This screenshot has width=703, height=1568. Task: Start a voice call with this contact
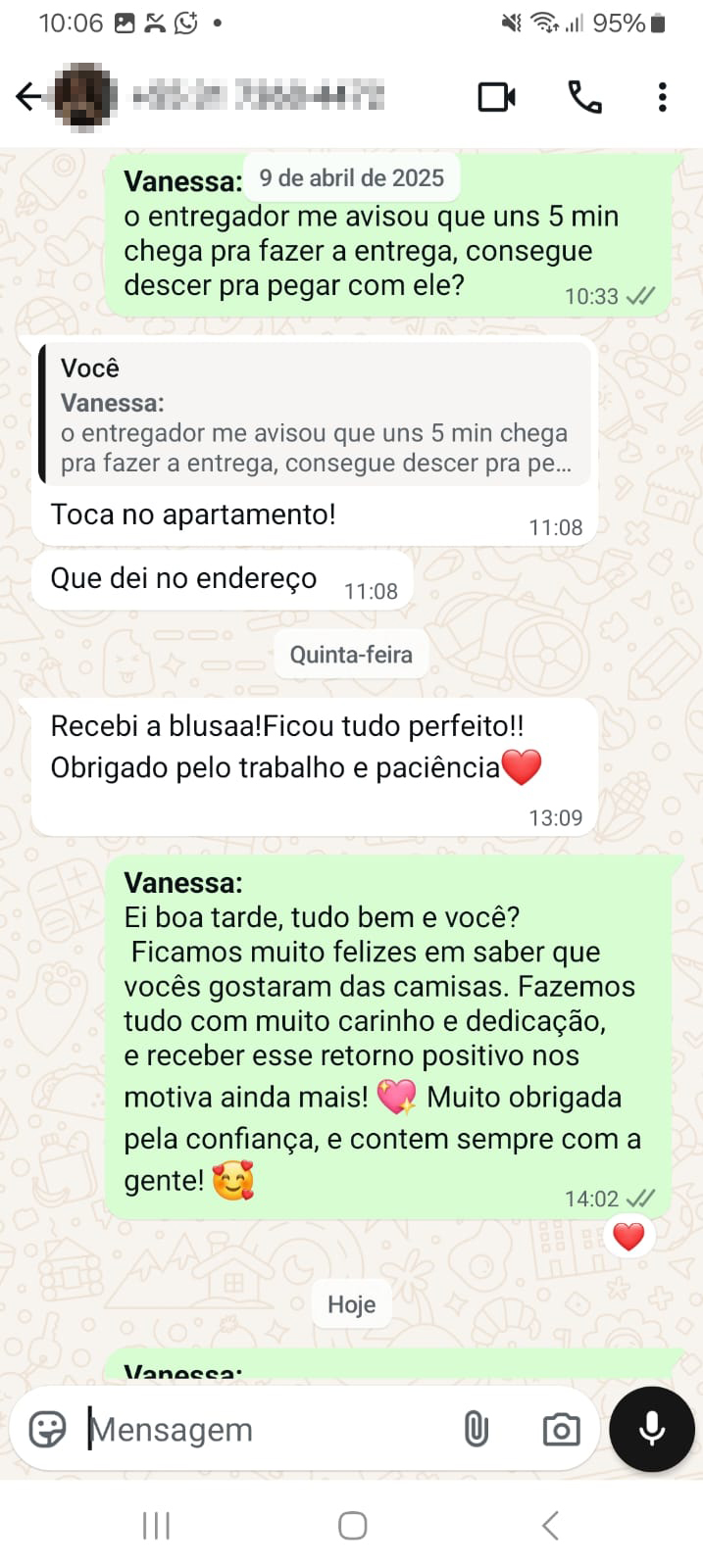tap(585, 97)
